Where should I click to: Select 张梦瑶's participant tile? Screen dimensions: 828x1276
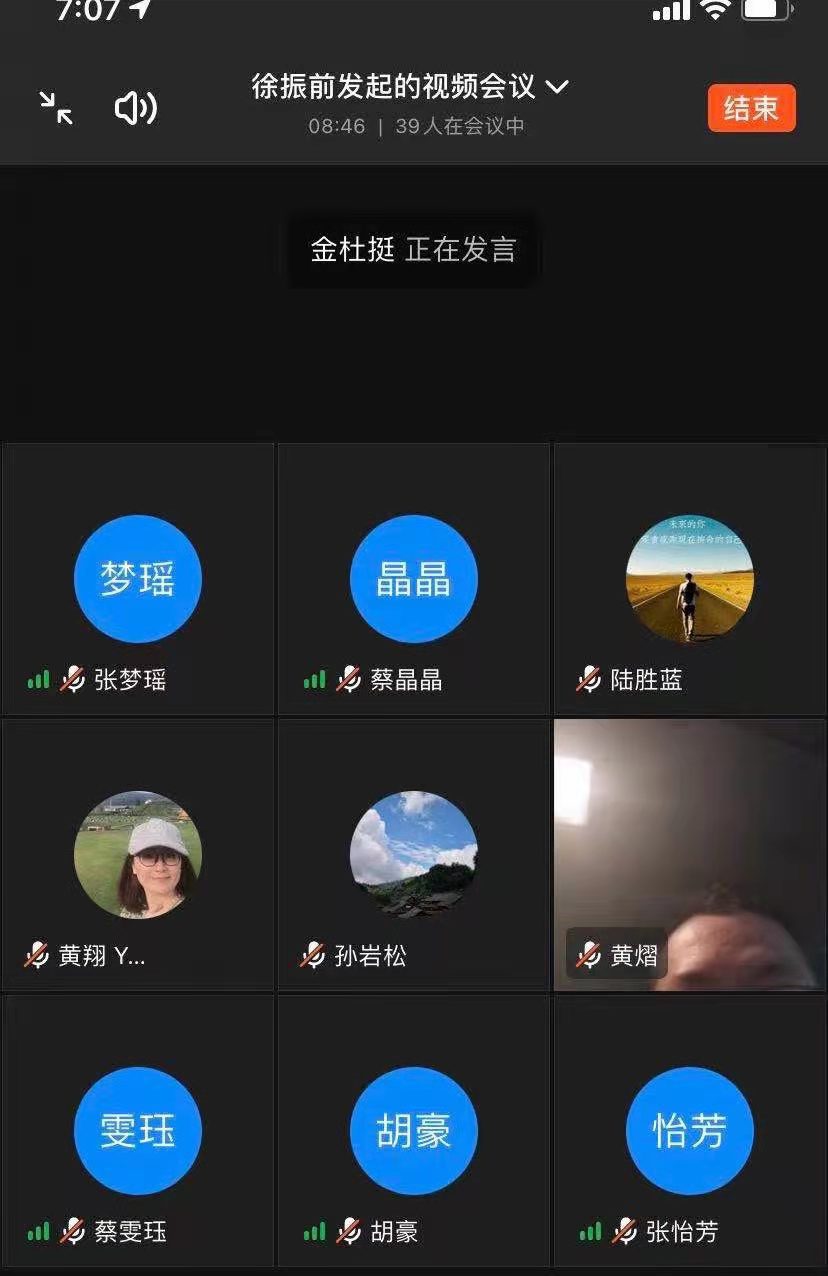click(x=138, y=580)
